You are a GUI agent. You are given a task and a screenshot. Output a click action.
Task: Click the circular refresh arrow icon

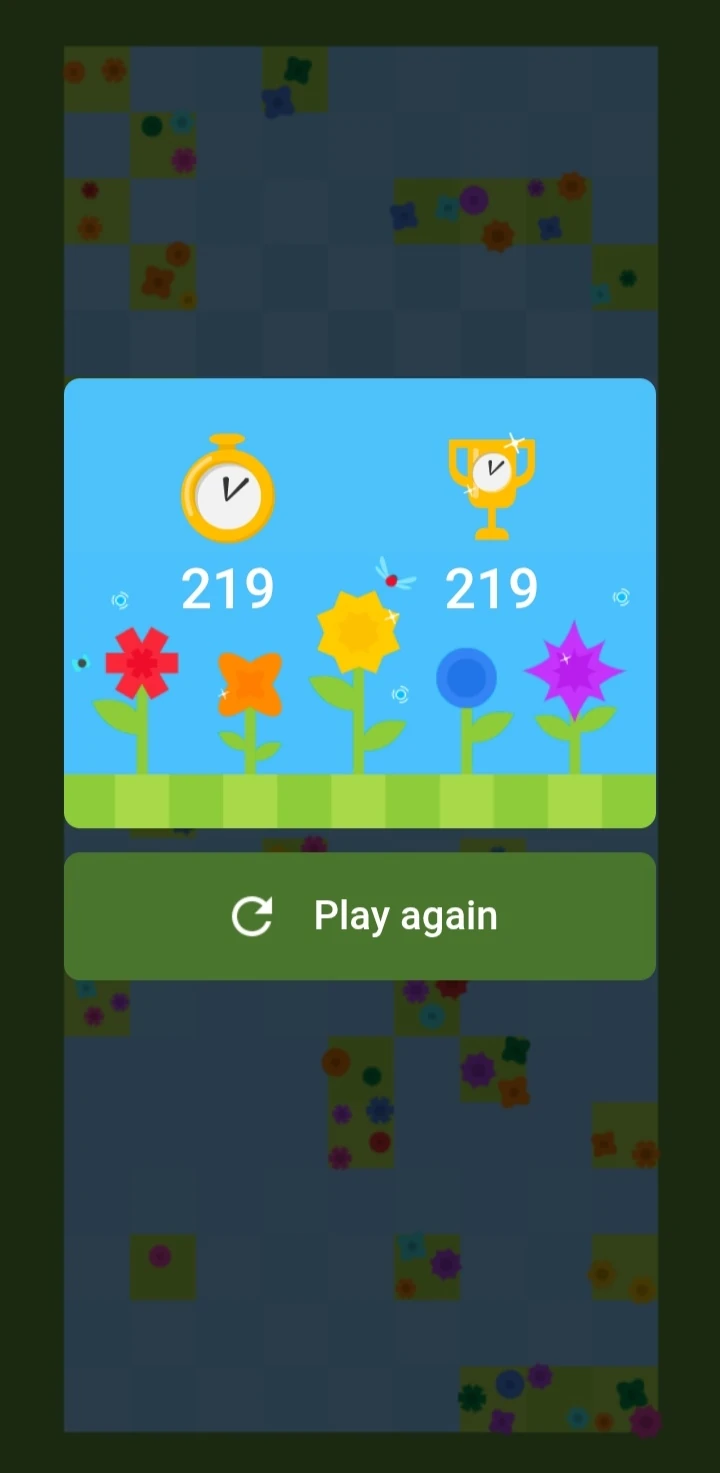click(252, 914)
